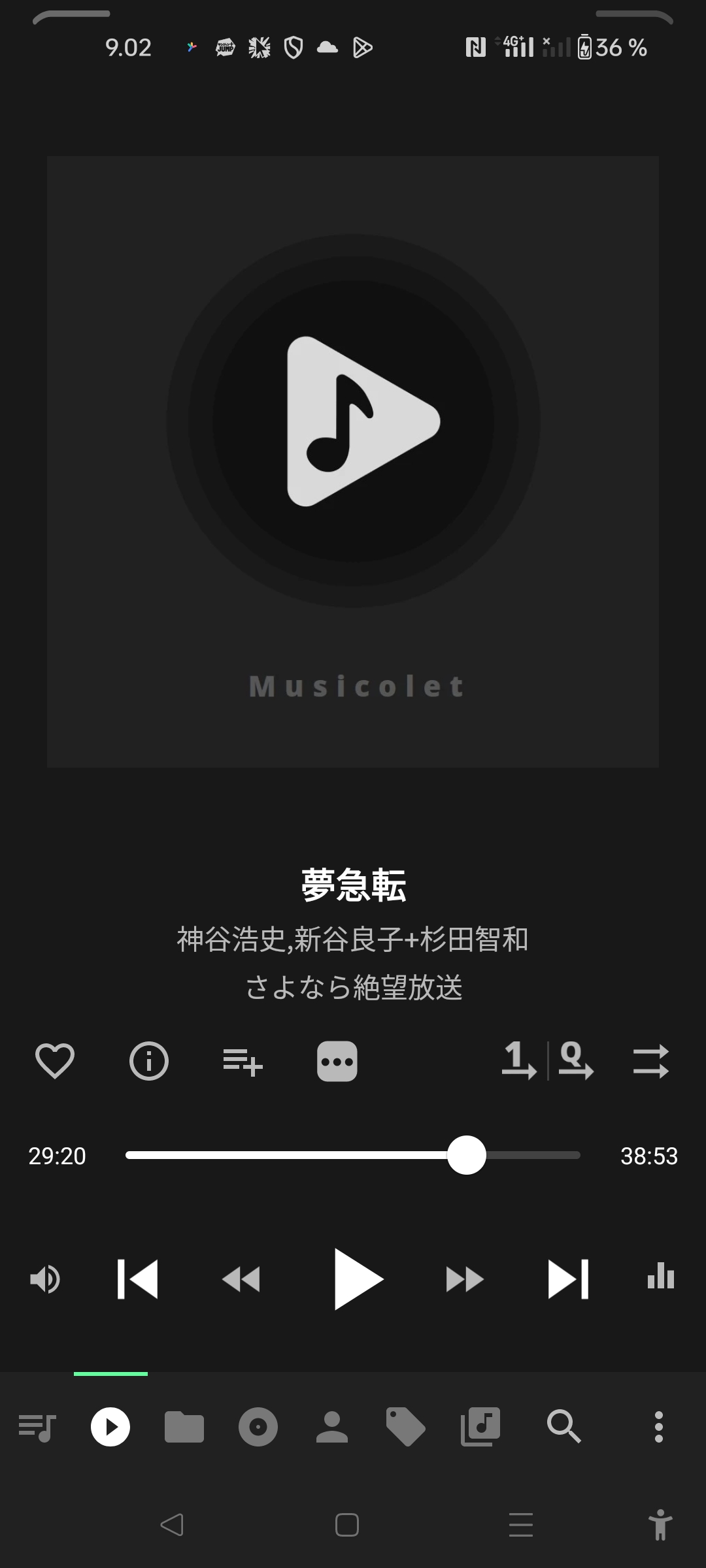The height and width of the screenshot is (1568, 706).
Task: Open the three-dot options box
Action: pos(337,1062)
